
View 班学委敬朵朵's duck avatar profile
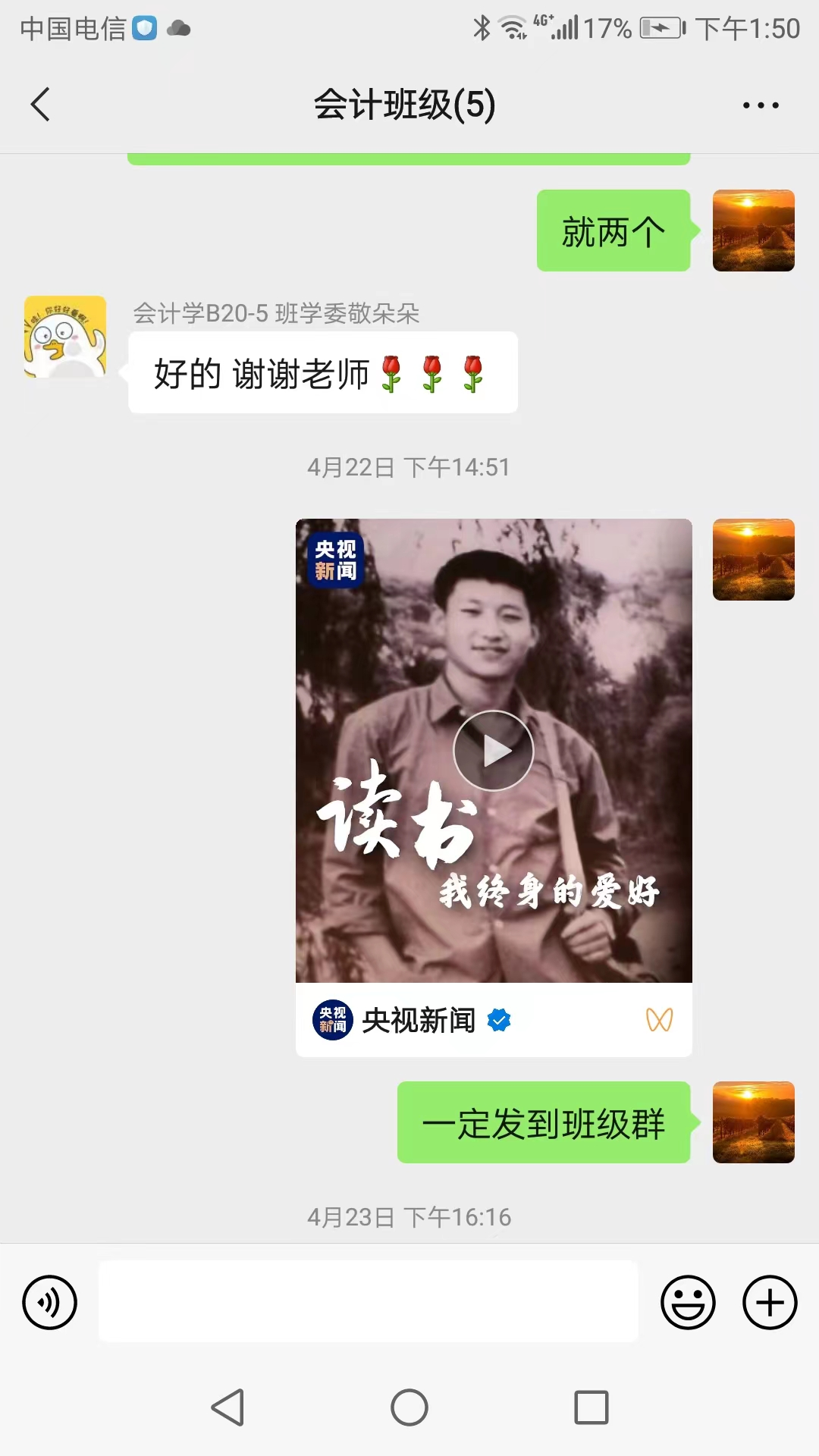click(x=65, y=337)
